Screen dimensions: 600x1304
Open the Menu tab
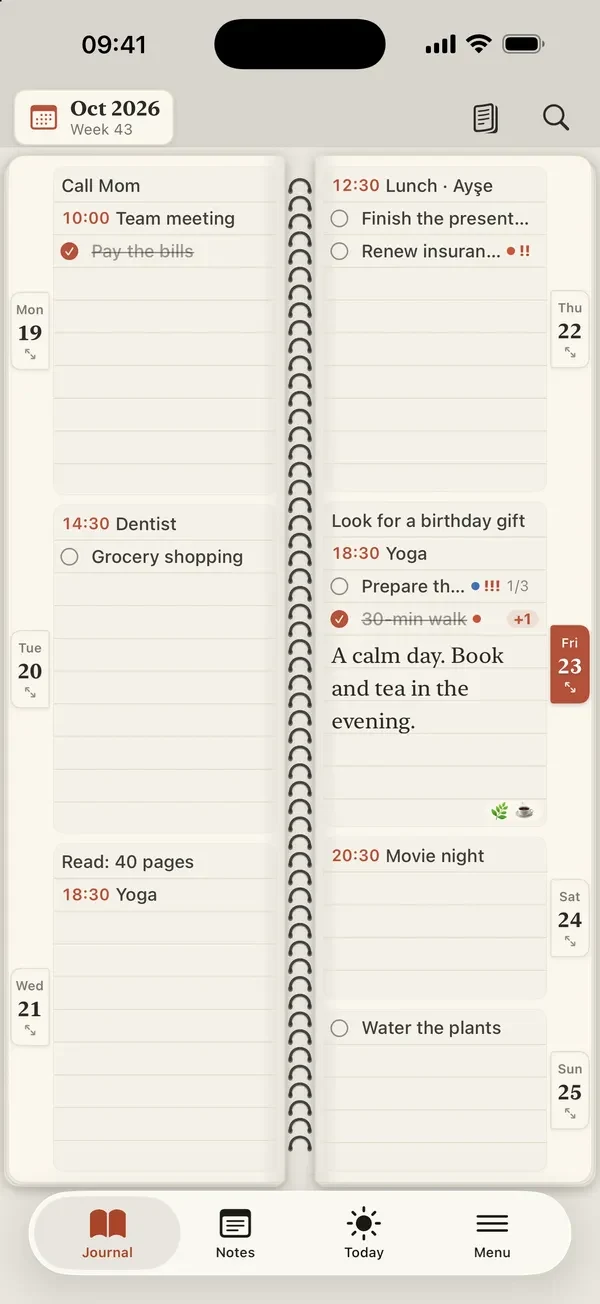click(492, 1234)
